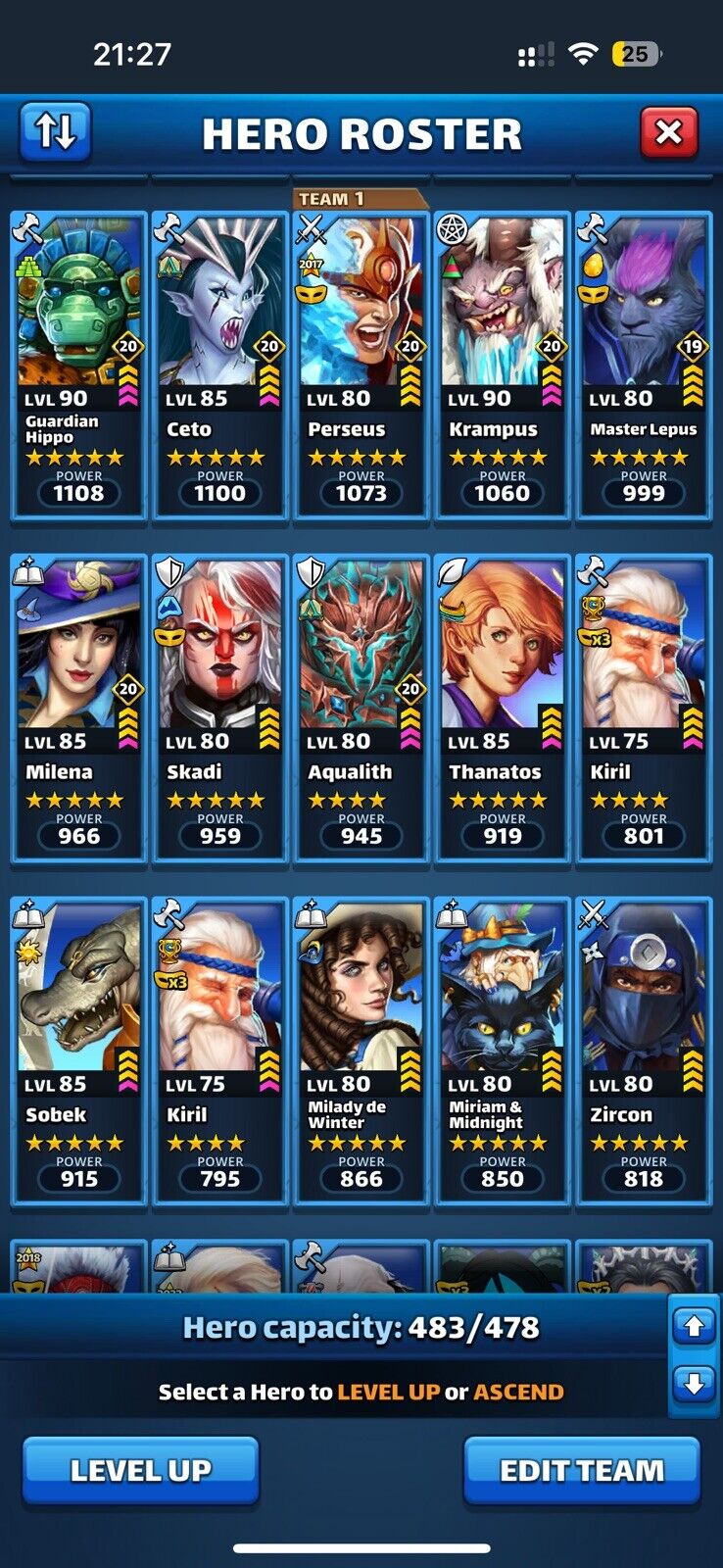Choose the Aqualith hero card
723x1568 pixels.
pyautogui.click(x=361, y=708)
